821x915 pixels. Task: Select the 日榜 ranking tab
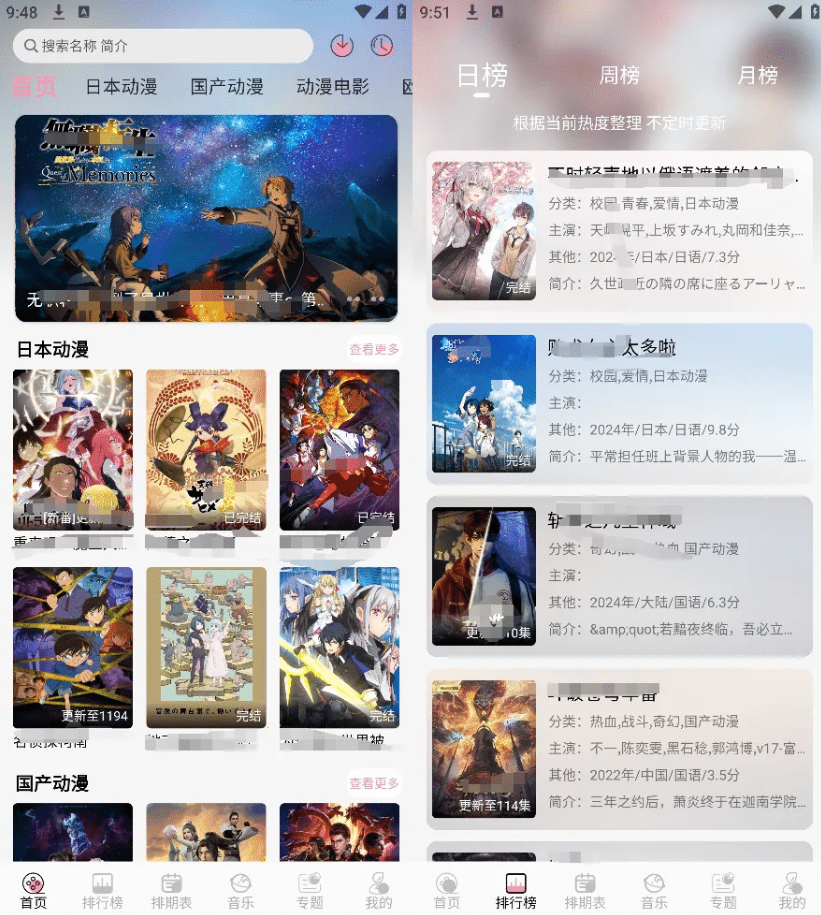pos(482,75)
